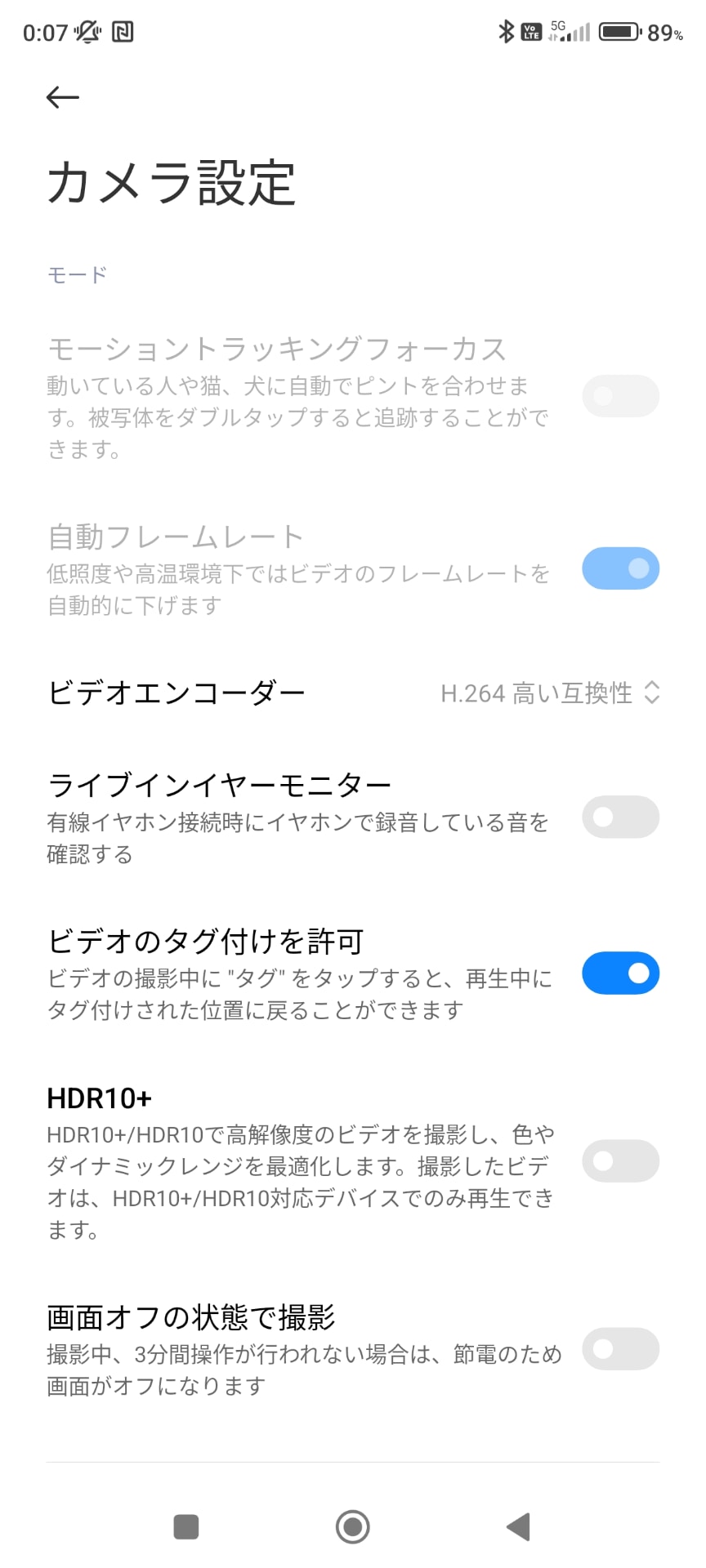Disable the 自動フレームレート toggle

point(620,568)
